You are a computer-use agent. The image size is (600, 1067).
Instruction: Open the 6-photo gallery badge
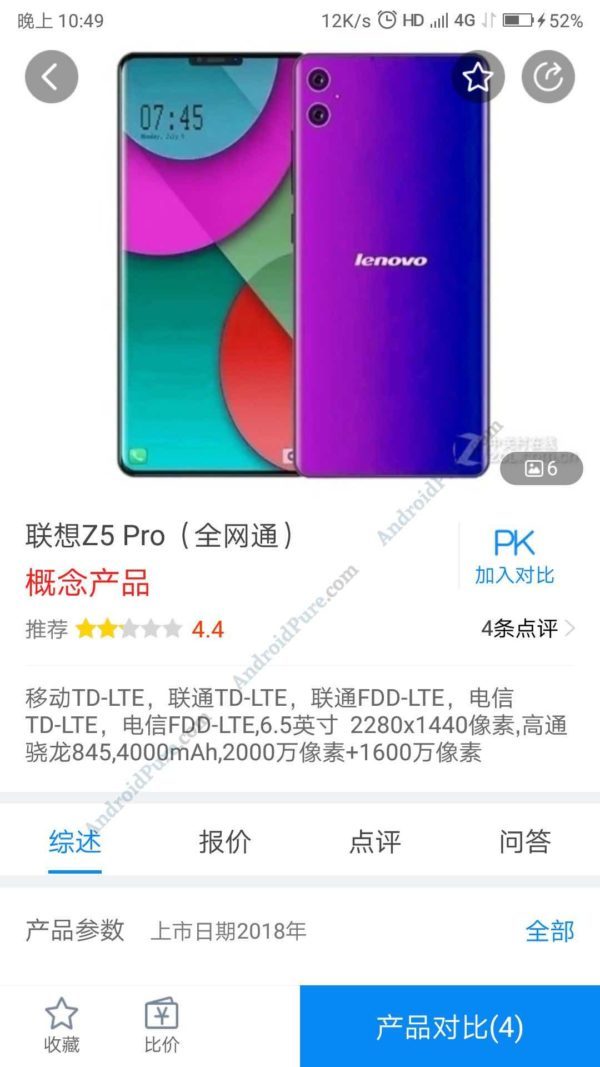pos(541,468)
